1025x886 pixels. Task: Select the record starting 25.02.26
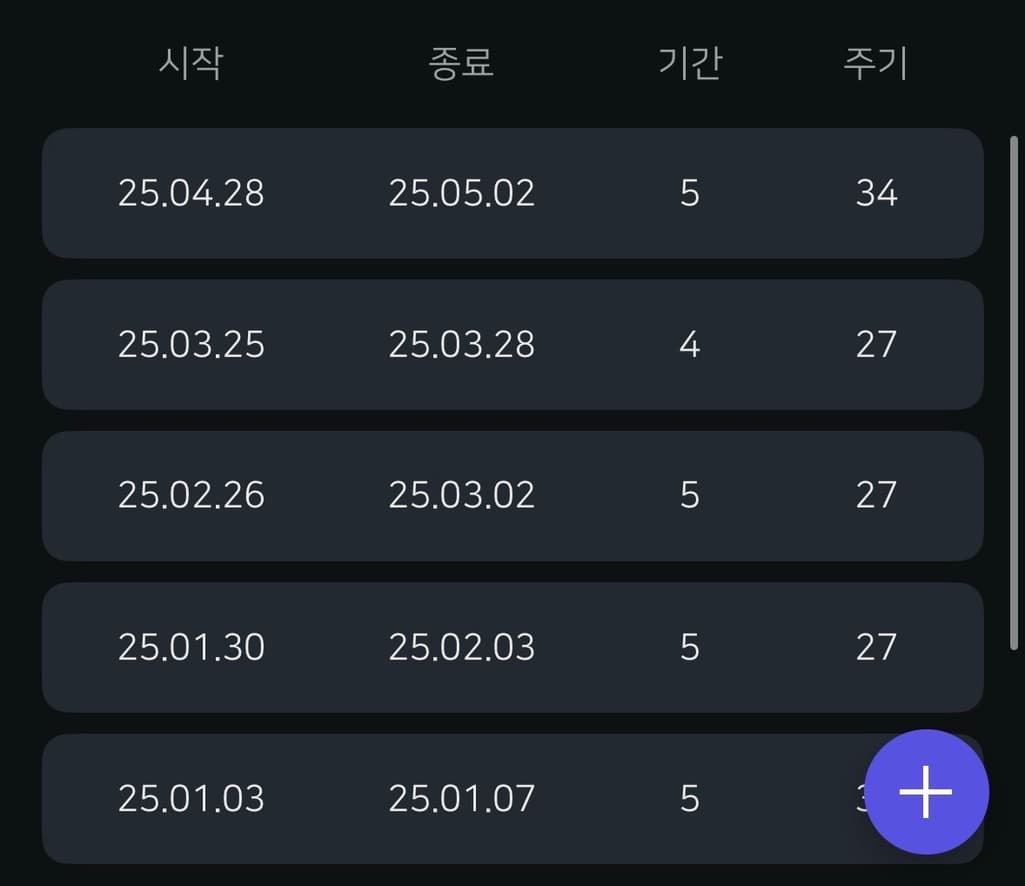click(512, 496)
